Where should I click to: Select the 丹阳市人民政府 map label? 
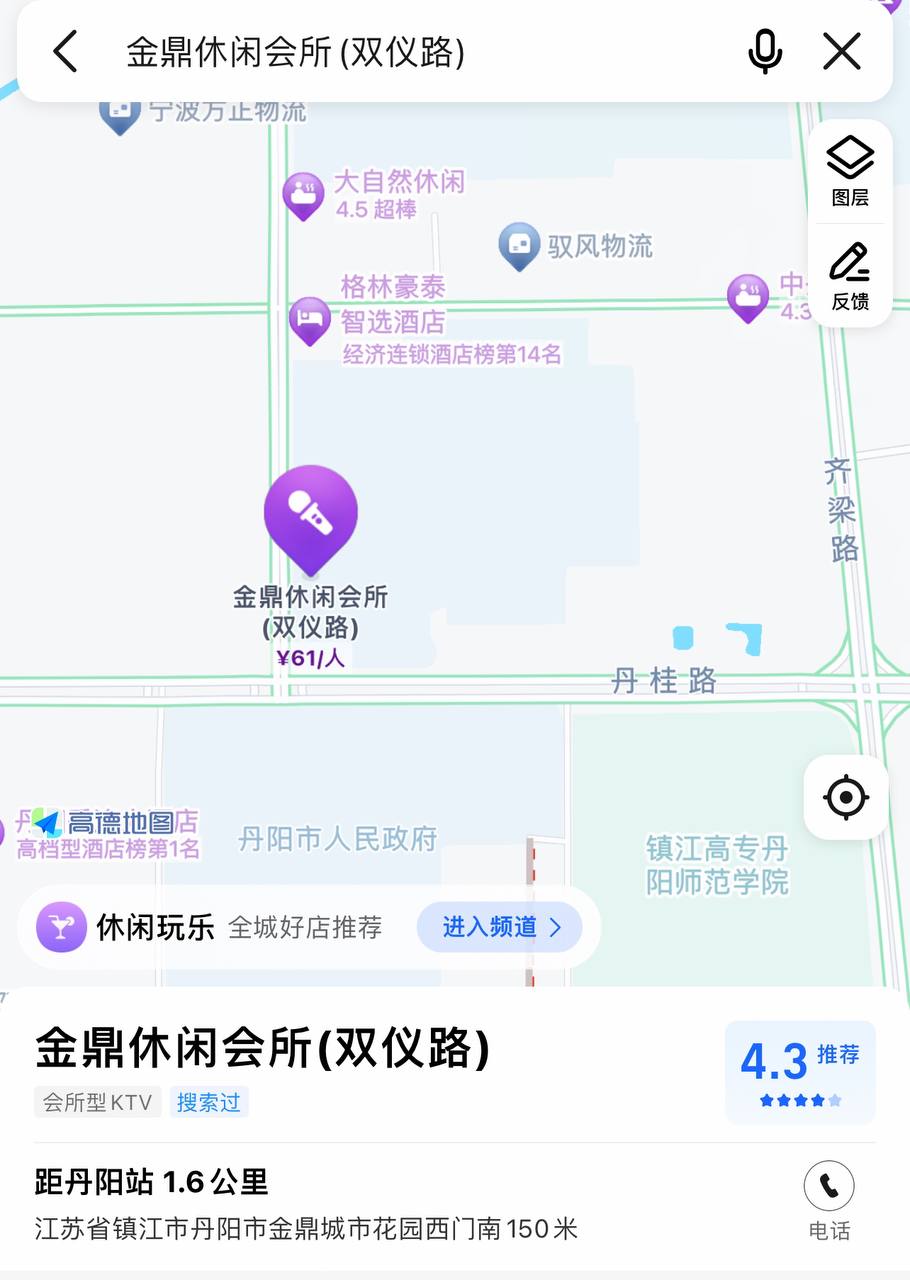click(337, 838)
